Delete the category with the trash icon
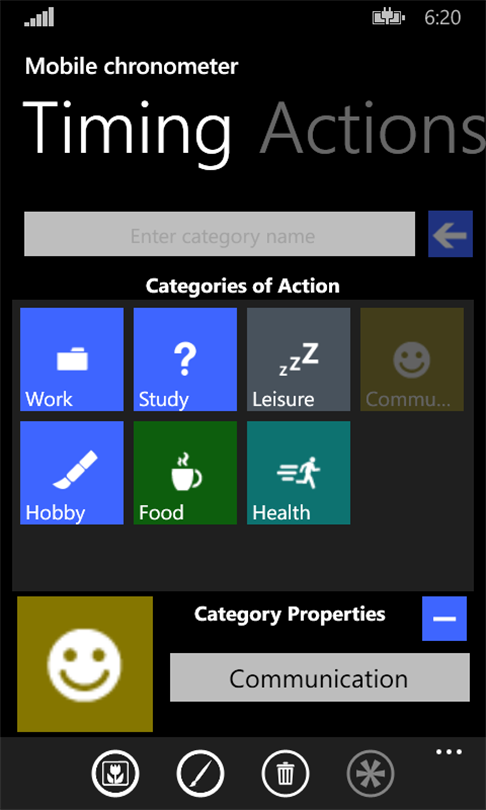 click(x=285, y=774)
